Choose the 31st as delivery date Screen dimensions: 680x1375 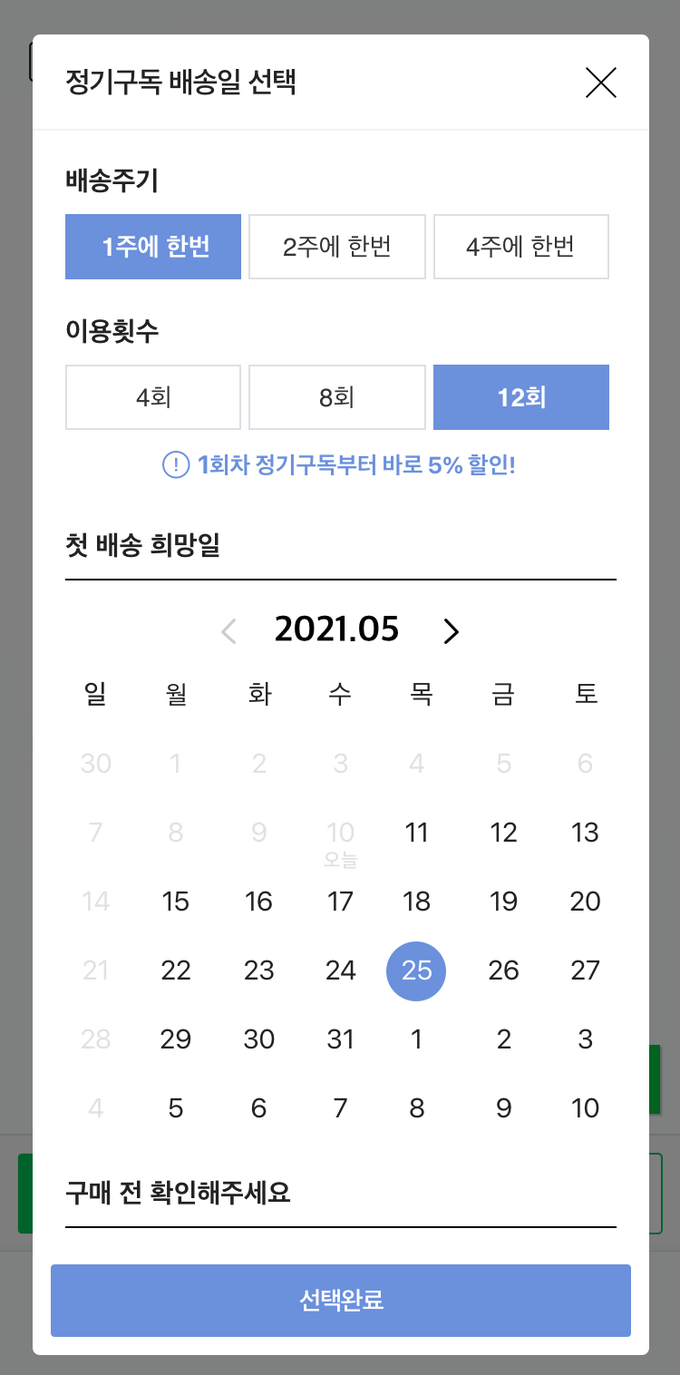[341, 1039]
